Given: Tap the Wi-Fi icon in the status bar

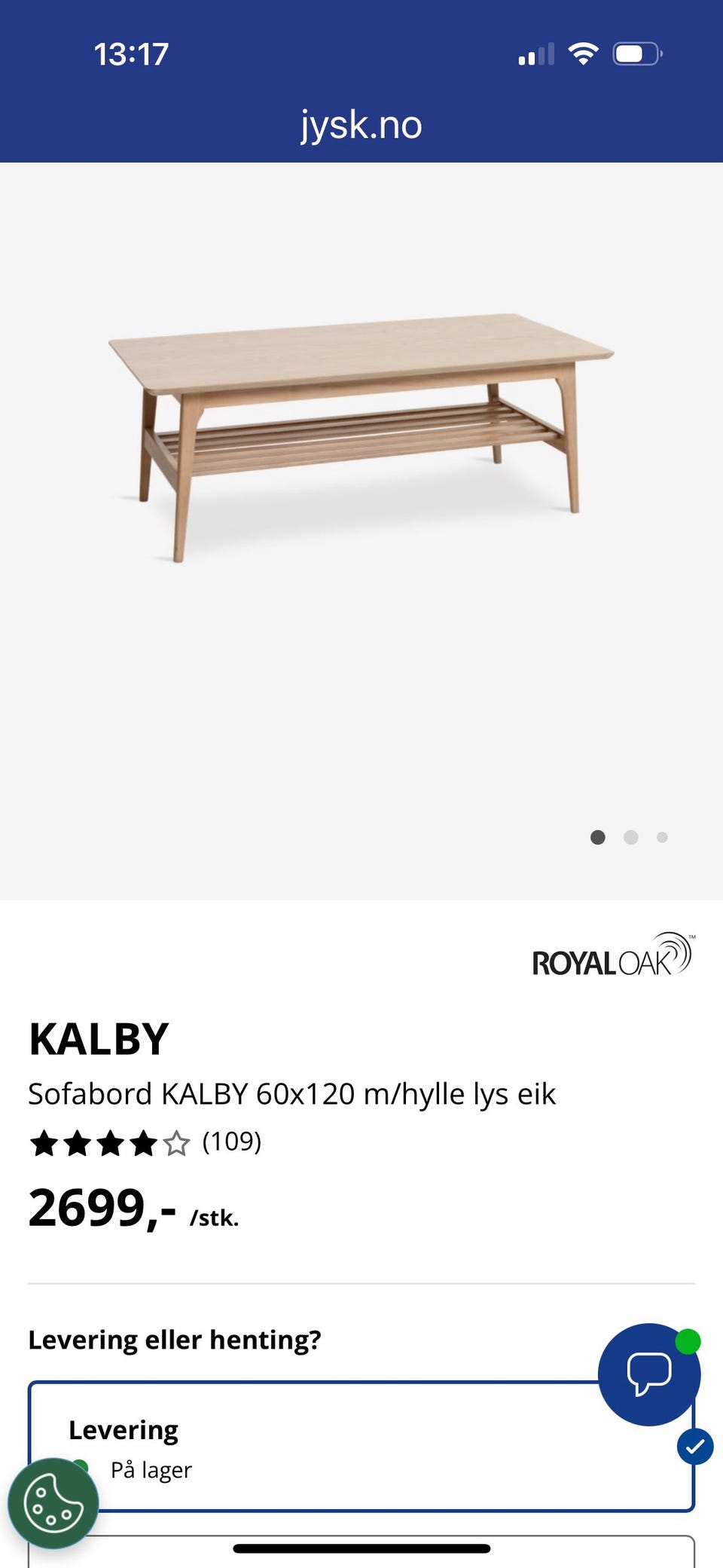Looking at the screenshot, I should click(584, 53).
